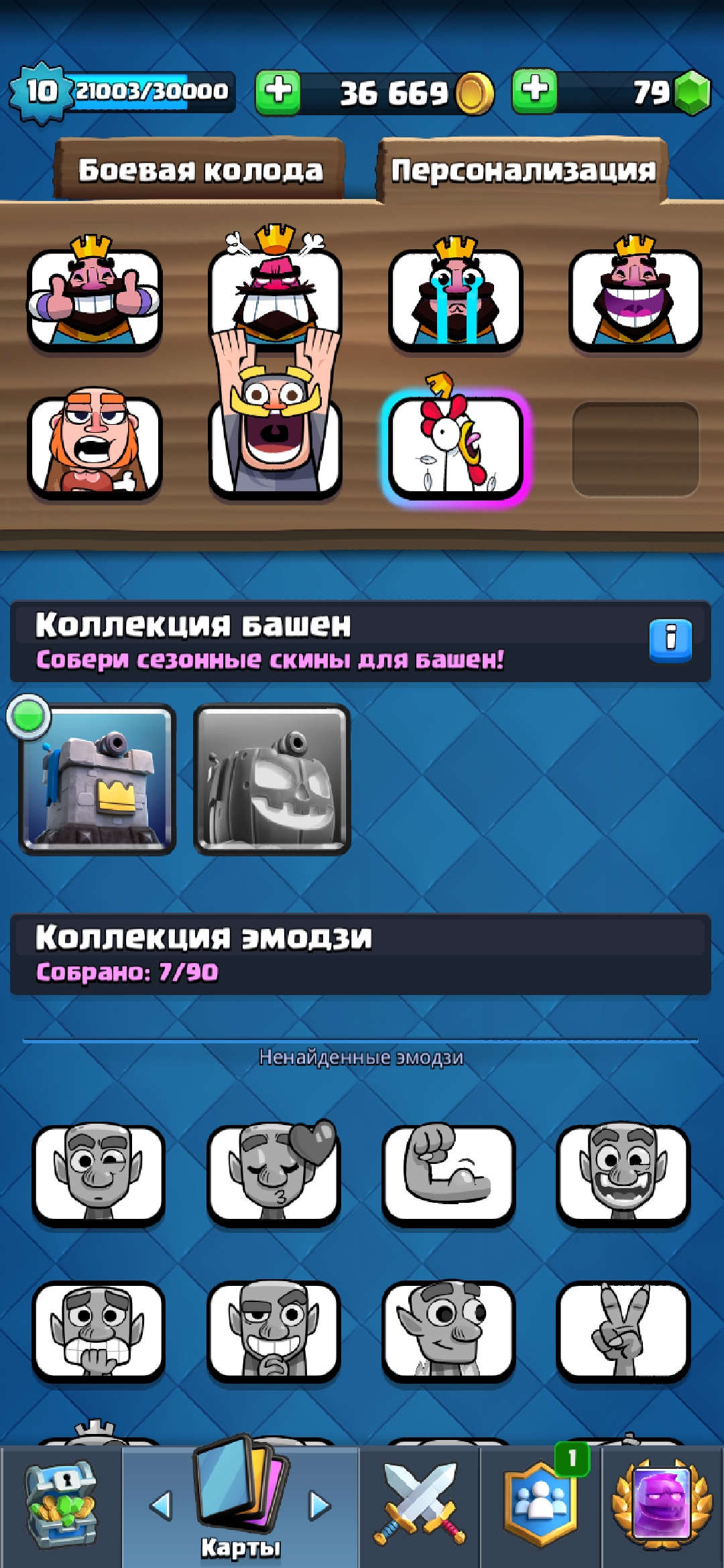This screenshot has height=1568, width=724.
Task: Select the thumbs-up king emote
Action: click(x=95, y=295)
